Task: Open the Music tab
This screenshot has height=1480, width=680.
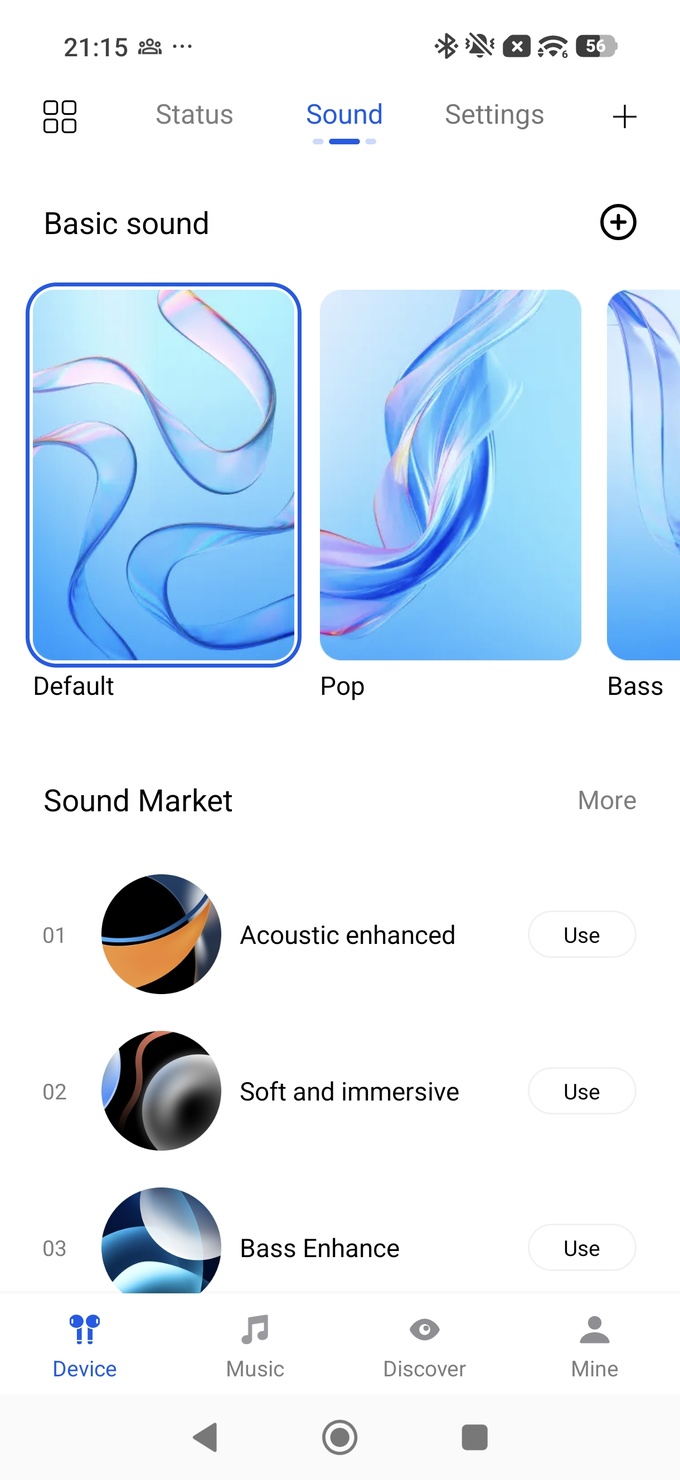Action: (x=255, y=1346)
